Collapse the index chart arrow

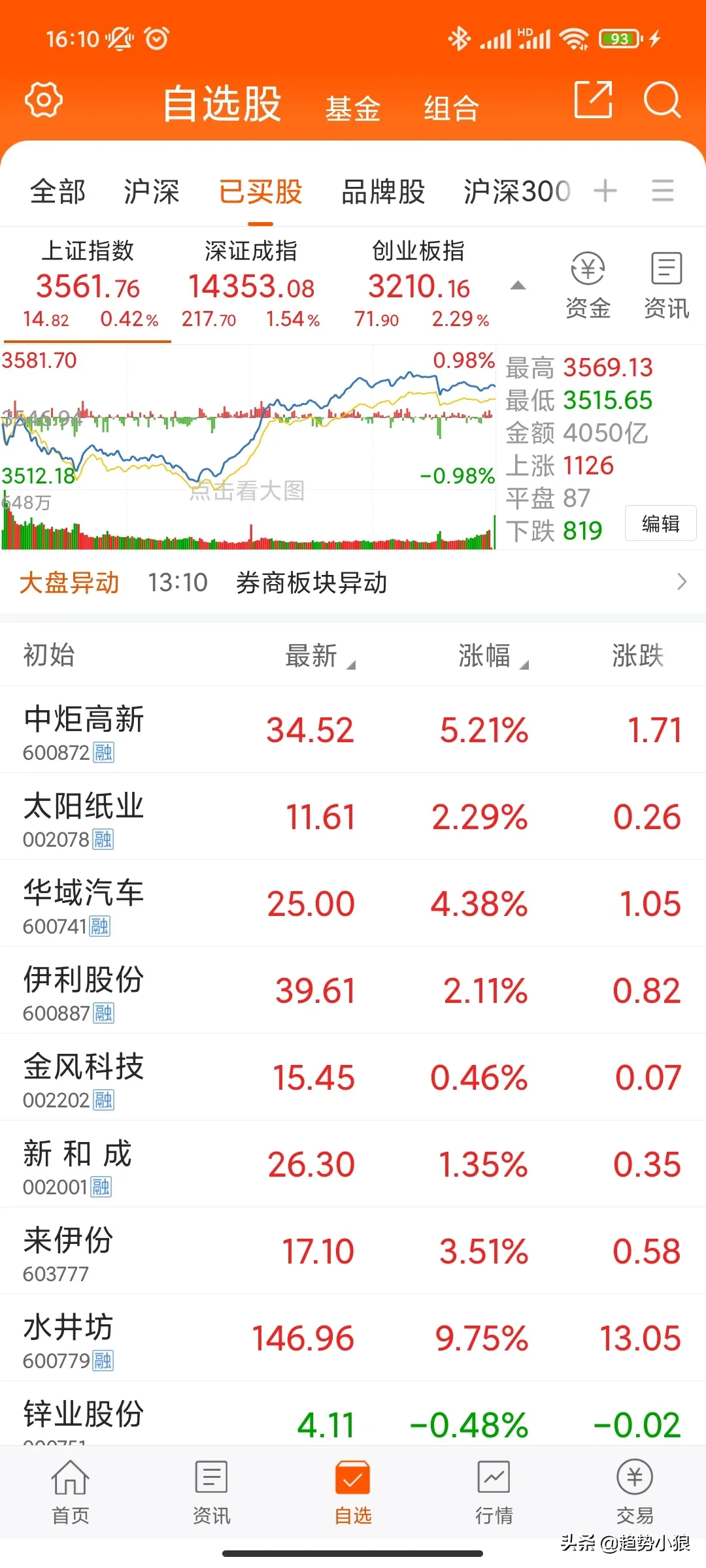518,286
